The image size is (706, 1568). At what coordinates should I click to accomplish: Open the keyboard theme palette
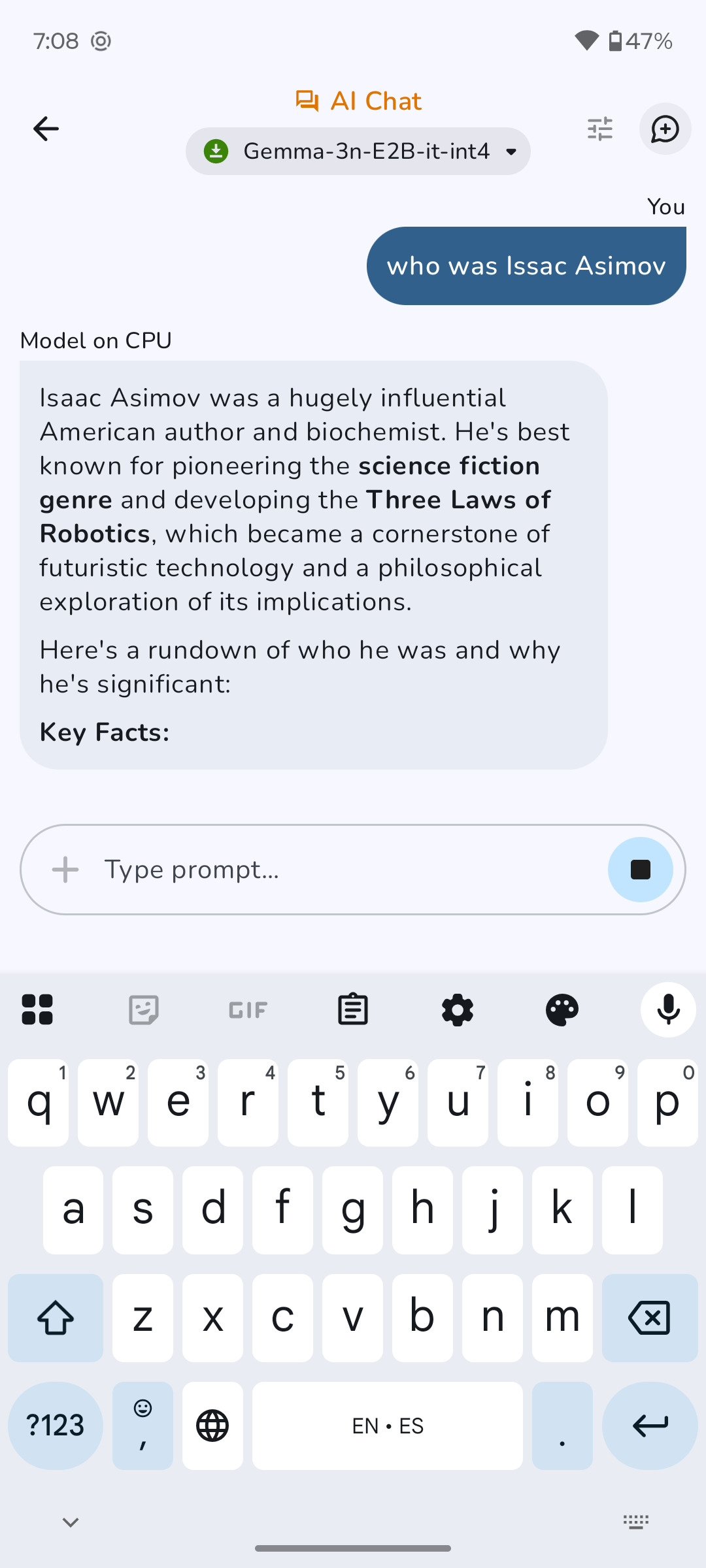[562, 1010]
